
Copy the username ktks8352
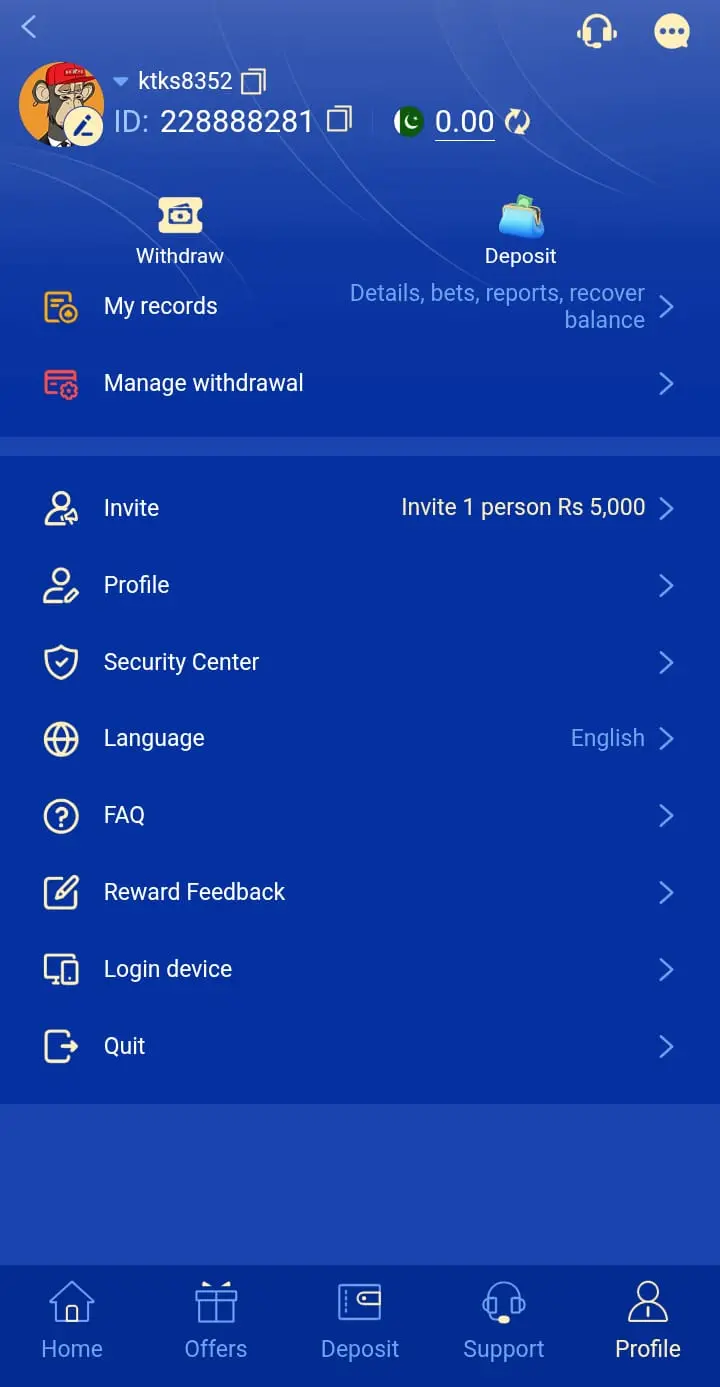click(x=254, y=81)
